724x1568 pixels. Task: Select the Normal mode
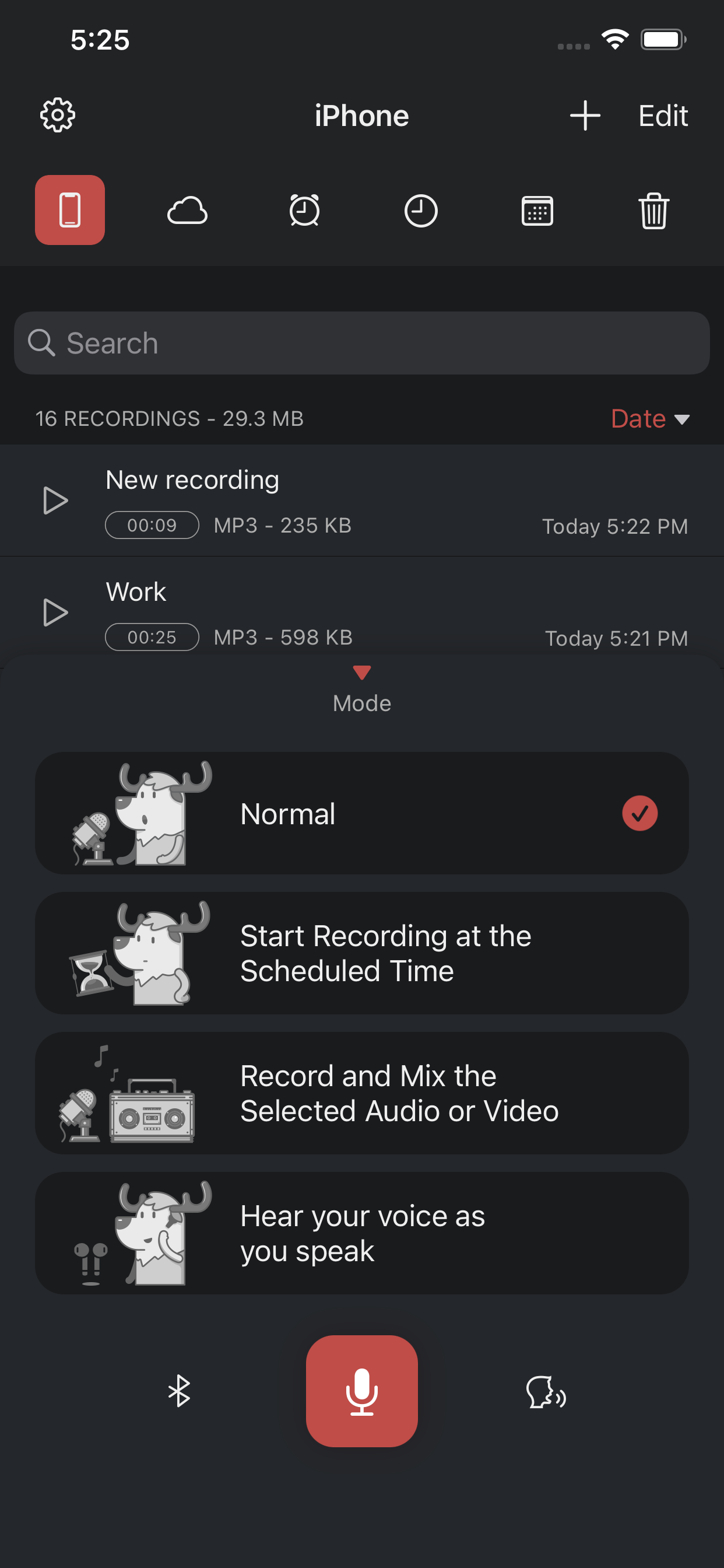tap(362, 813)
